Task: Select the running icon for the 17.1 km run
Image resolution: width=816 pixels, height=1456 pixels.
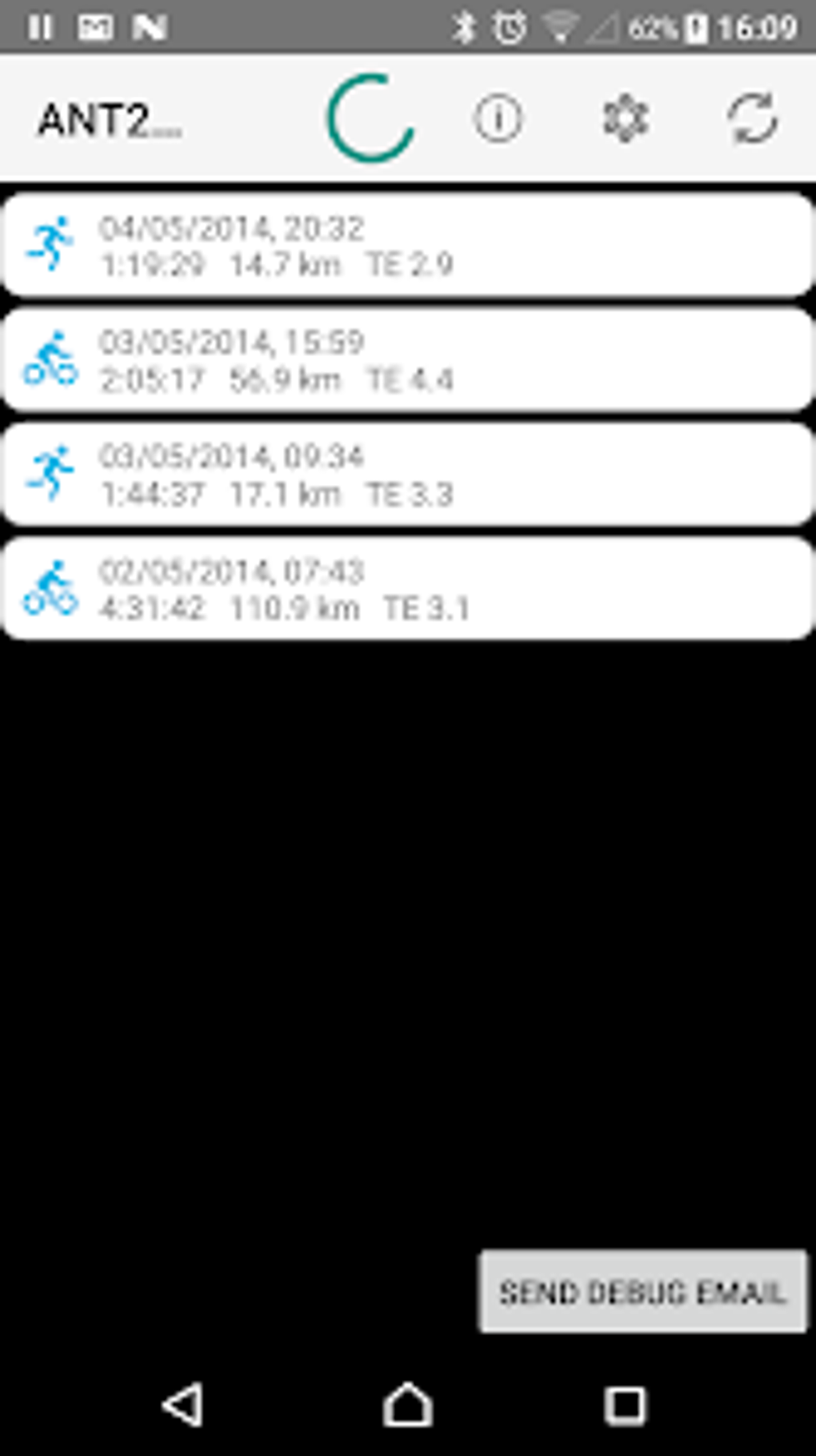Action: pos(50,473)
